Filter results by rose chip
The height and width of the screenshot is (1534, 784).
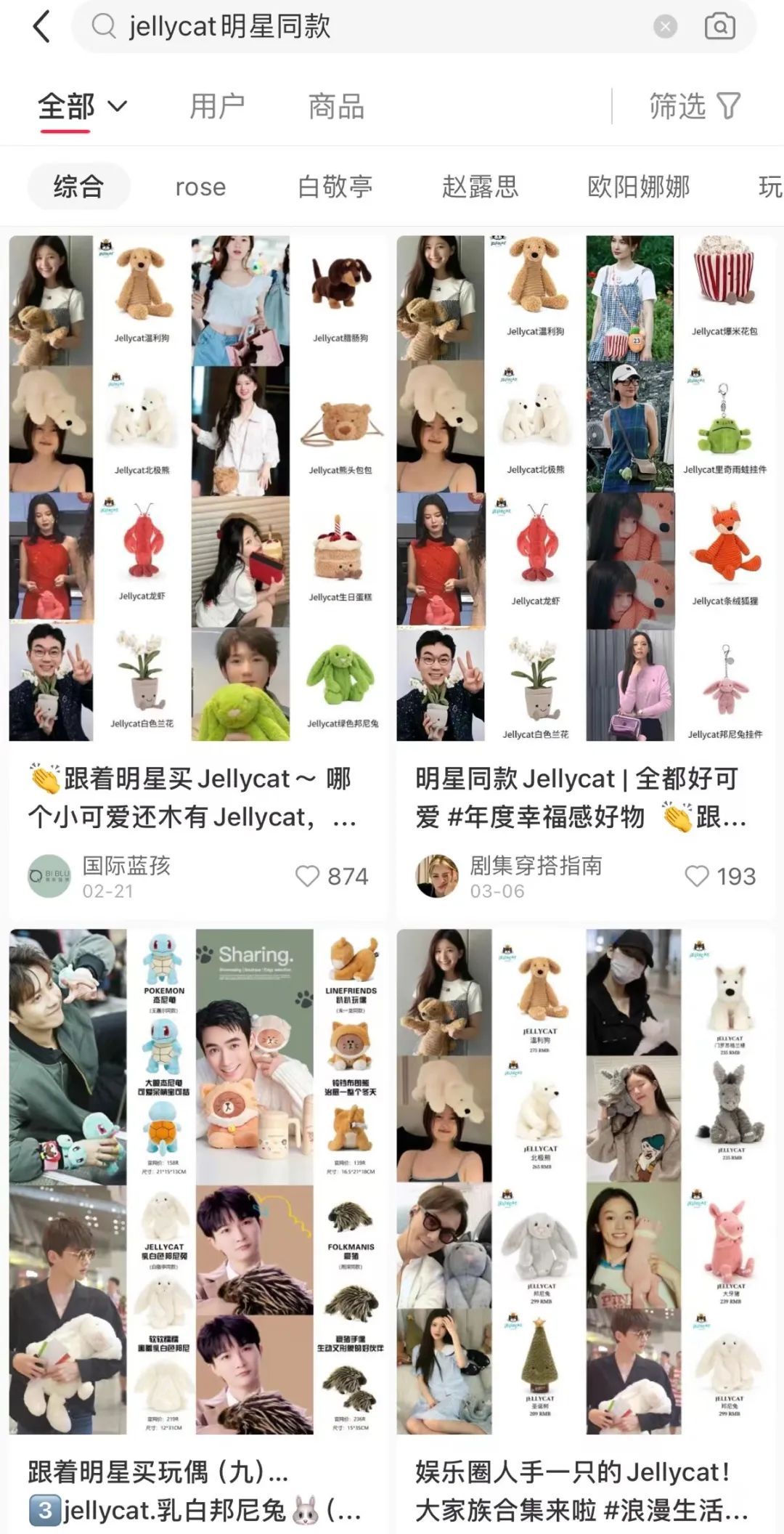[200, 187]
